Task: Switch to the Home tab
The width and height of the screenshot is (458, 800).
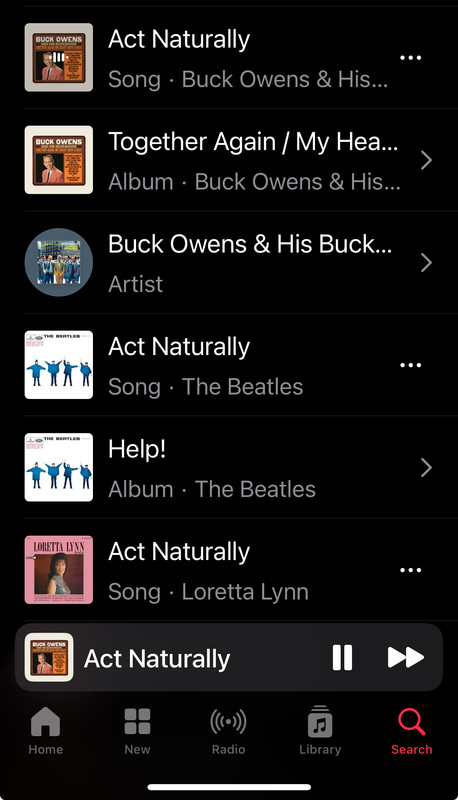Action: [46, 731]
